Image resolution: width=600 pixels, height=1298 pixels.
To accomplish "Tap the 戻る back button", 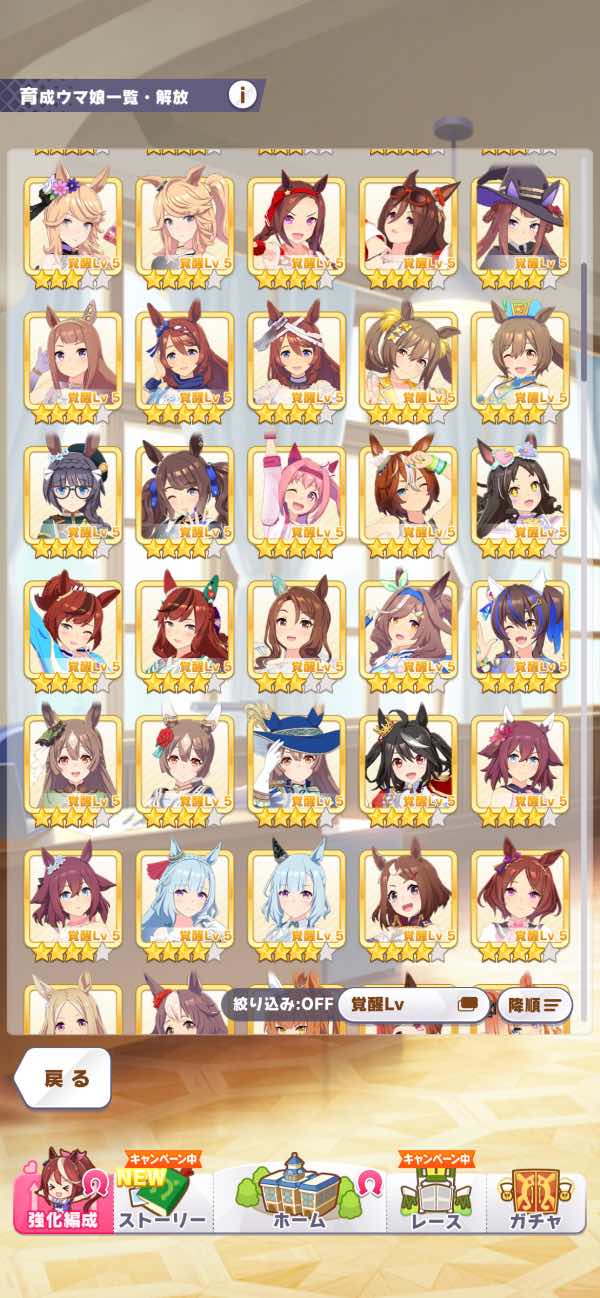I will click(x=63, y=1078).
